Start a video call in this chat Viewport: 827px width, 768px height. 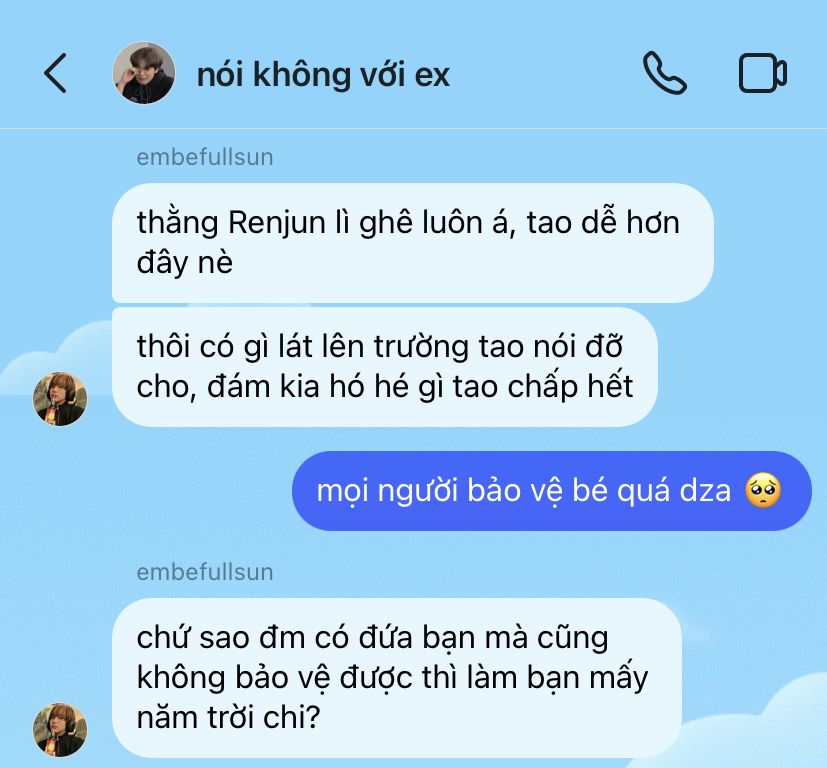tap(762, 74)
